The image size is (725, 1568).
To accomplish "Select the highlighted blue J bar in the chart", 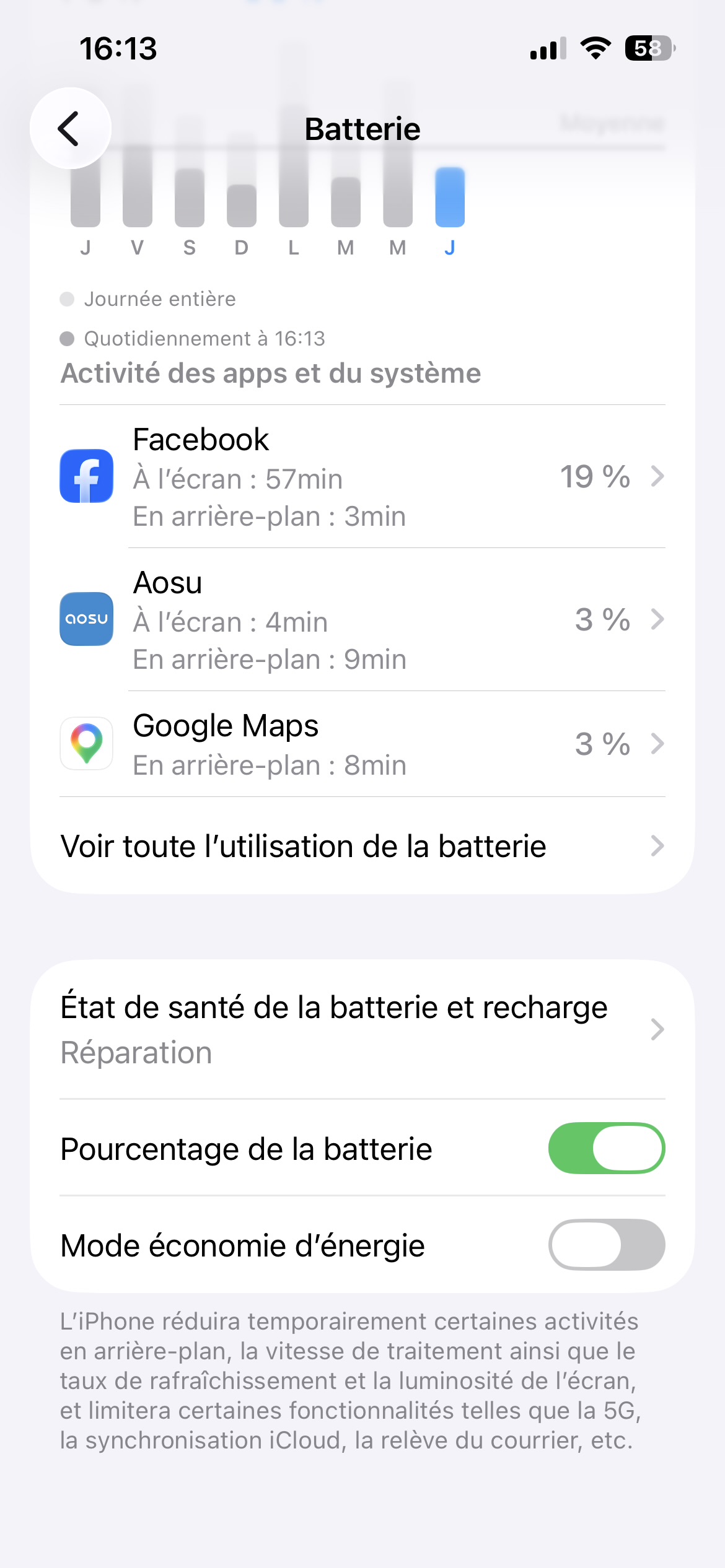I will point(450,198).
